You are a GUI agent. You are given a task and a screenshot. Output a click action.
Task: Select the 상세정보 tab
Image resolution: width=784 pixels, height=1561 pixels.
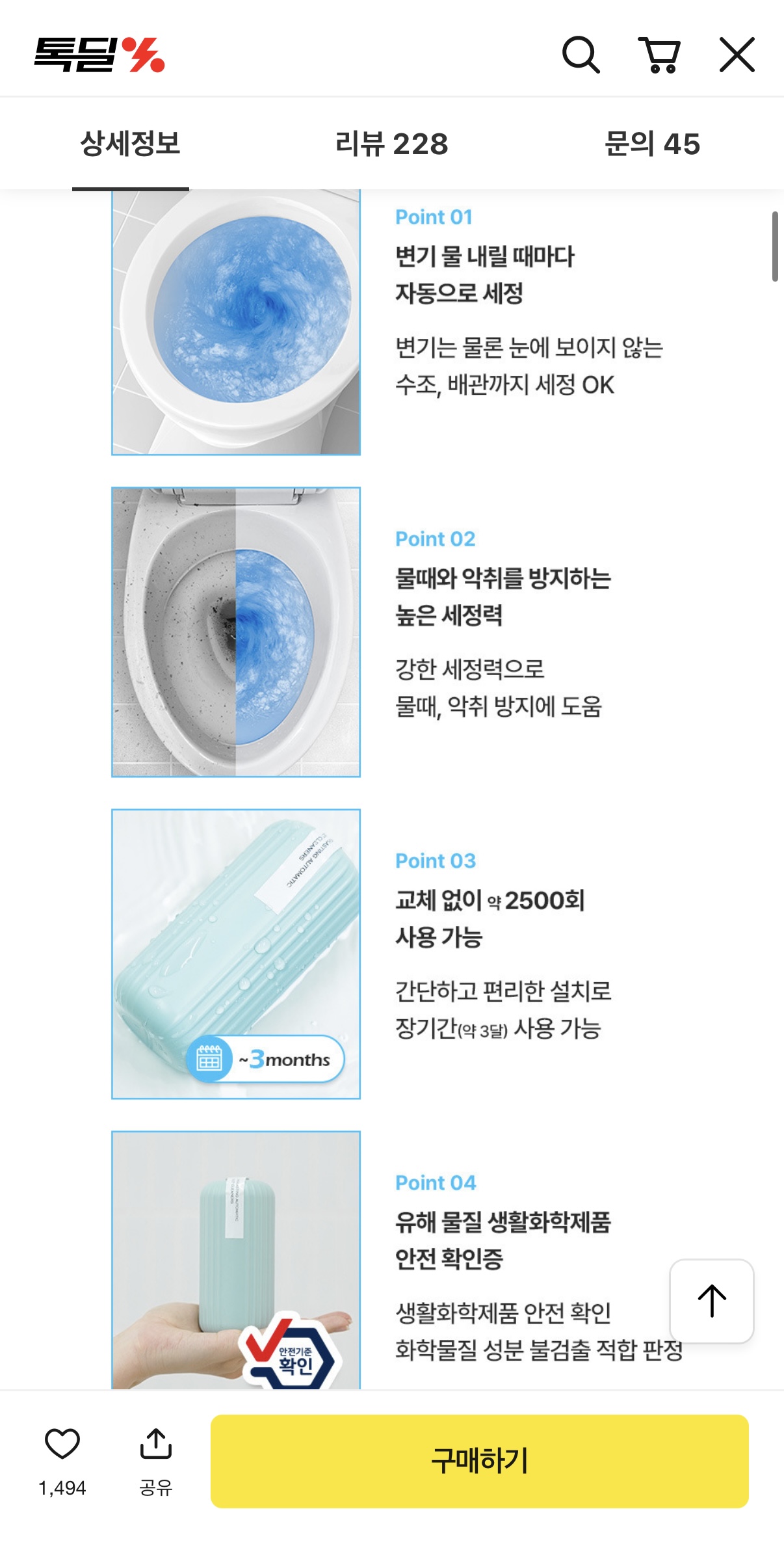pos(130,144)
